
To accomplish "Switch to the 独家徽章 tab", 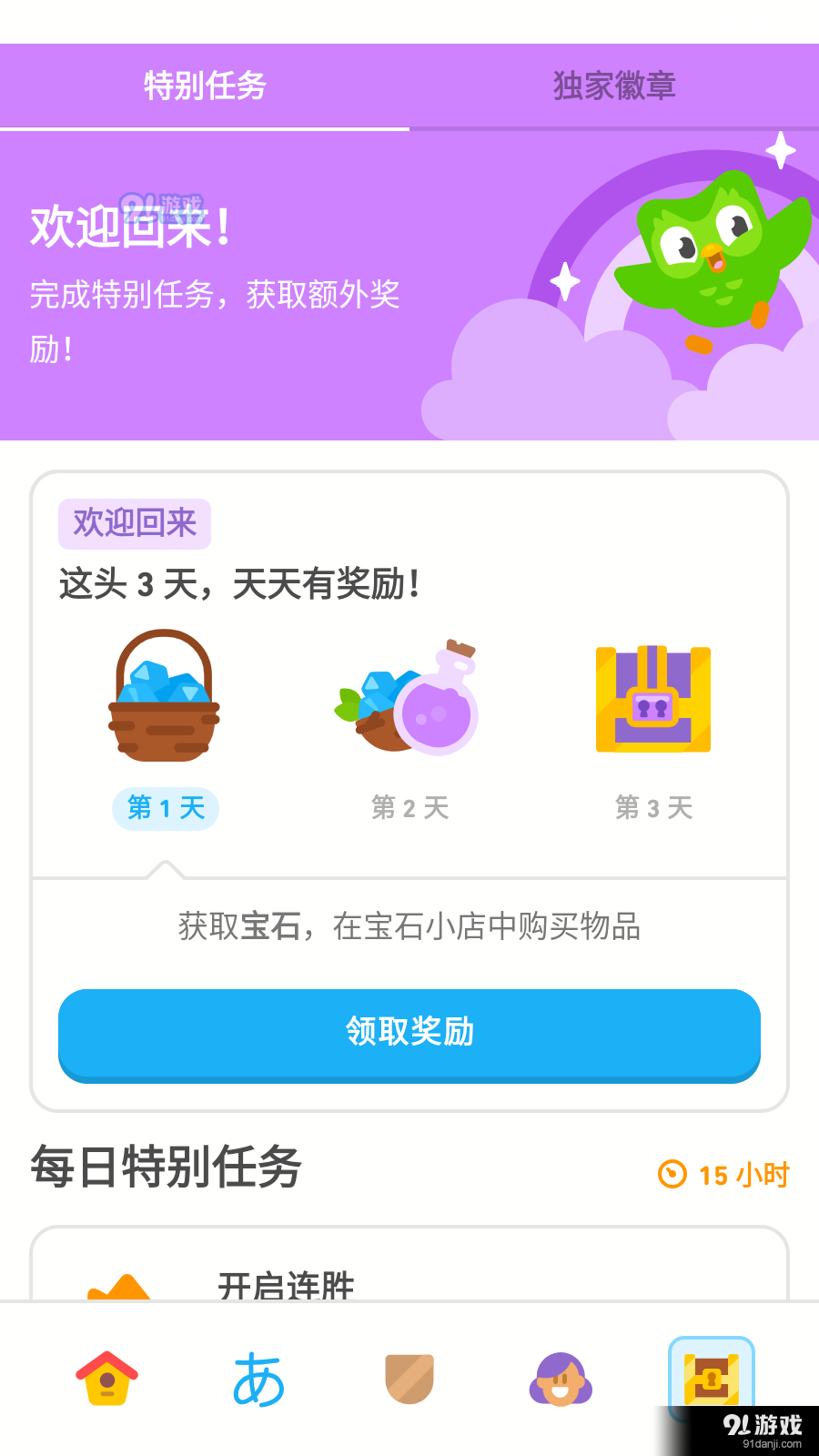I will pos(613,86).
